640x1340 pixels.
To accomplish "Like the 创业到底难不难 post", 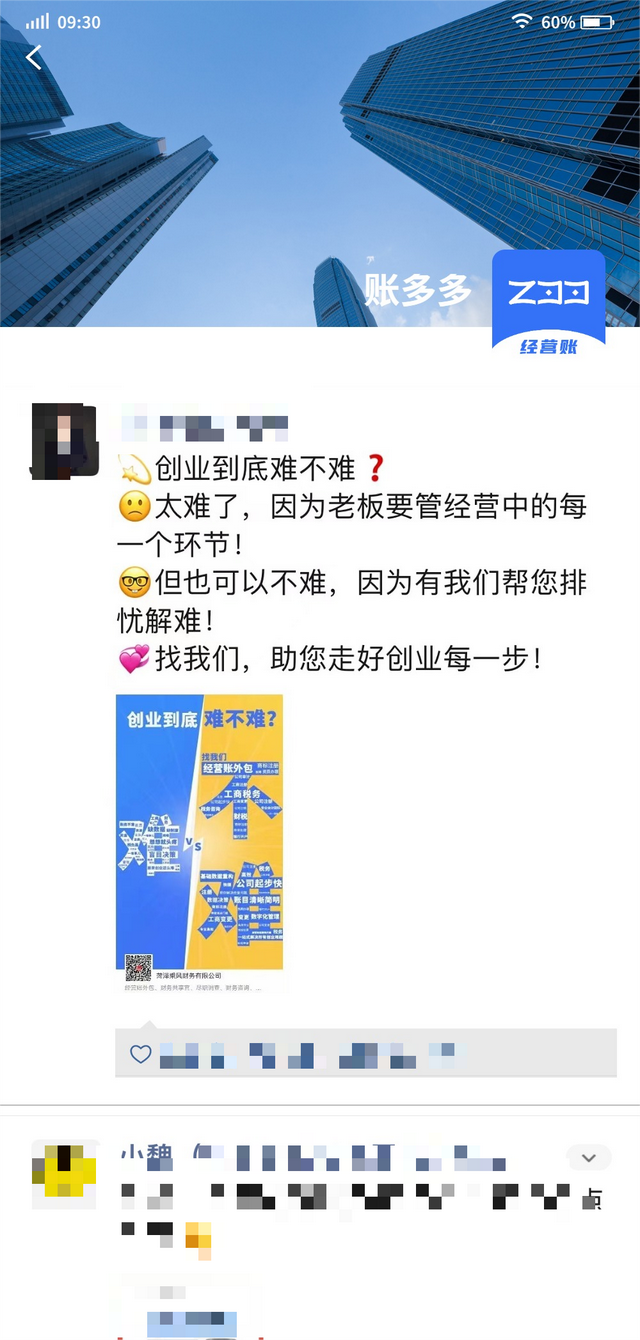I will pyautogui.click(x=141, y=1053).
